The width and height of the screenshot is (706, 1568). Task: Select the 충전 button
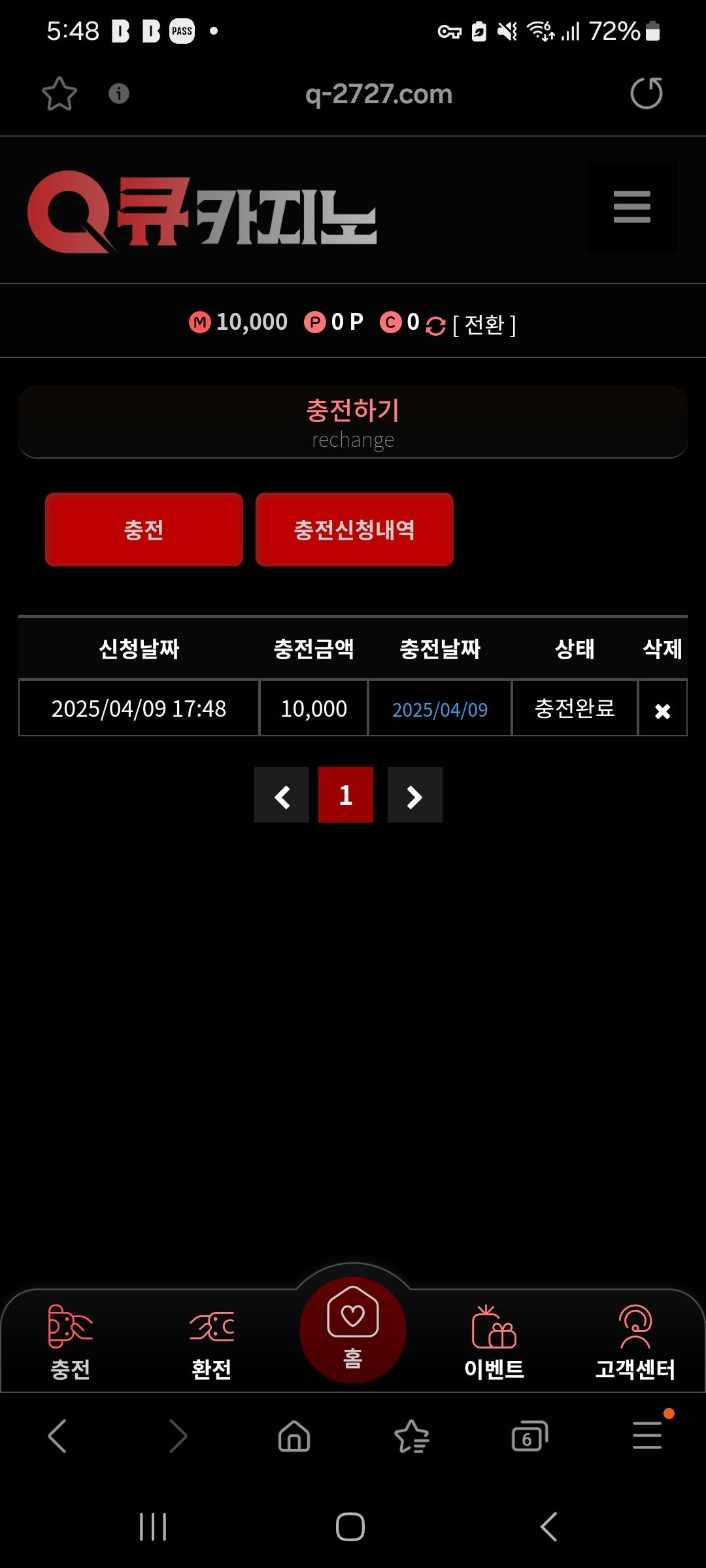(144, 529)
